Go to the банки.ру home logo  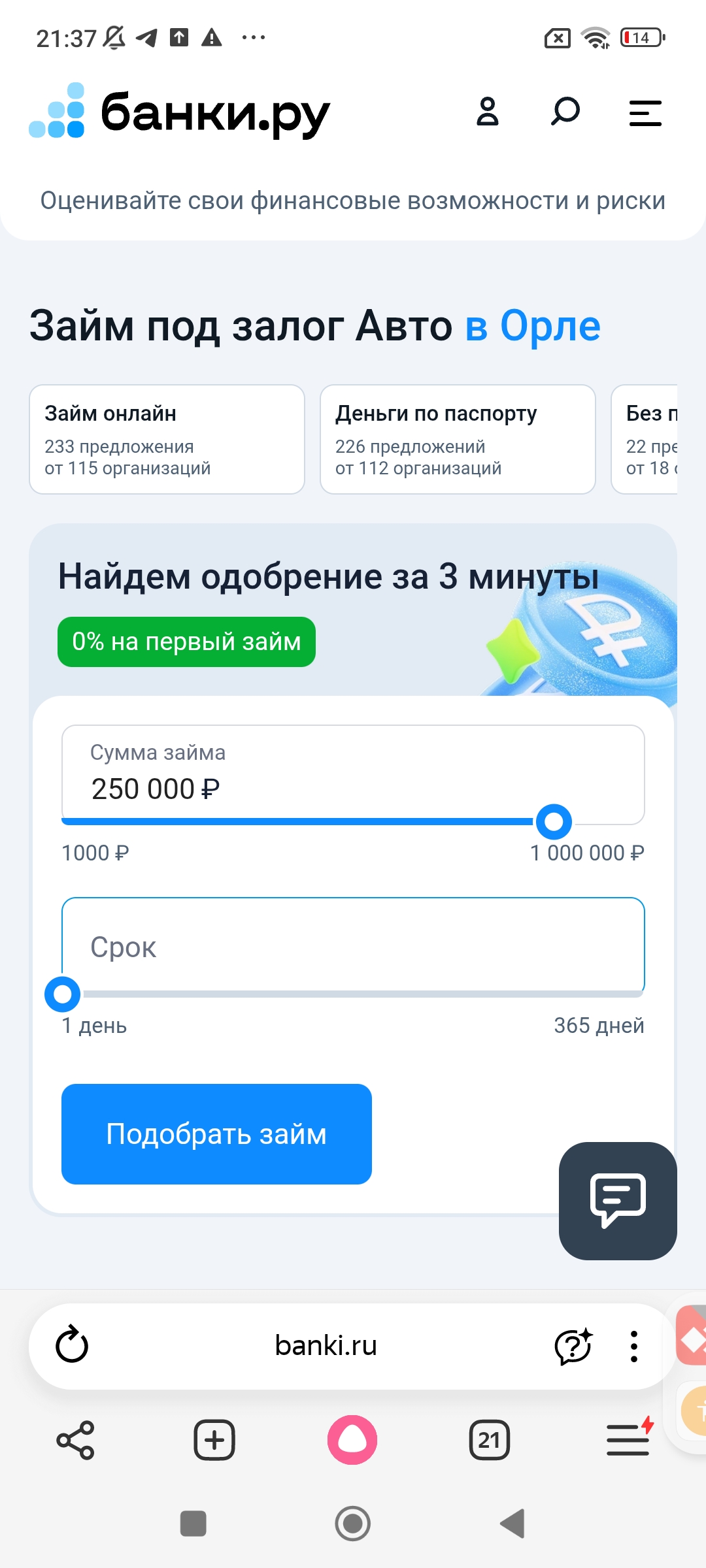point(180,112)
